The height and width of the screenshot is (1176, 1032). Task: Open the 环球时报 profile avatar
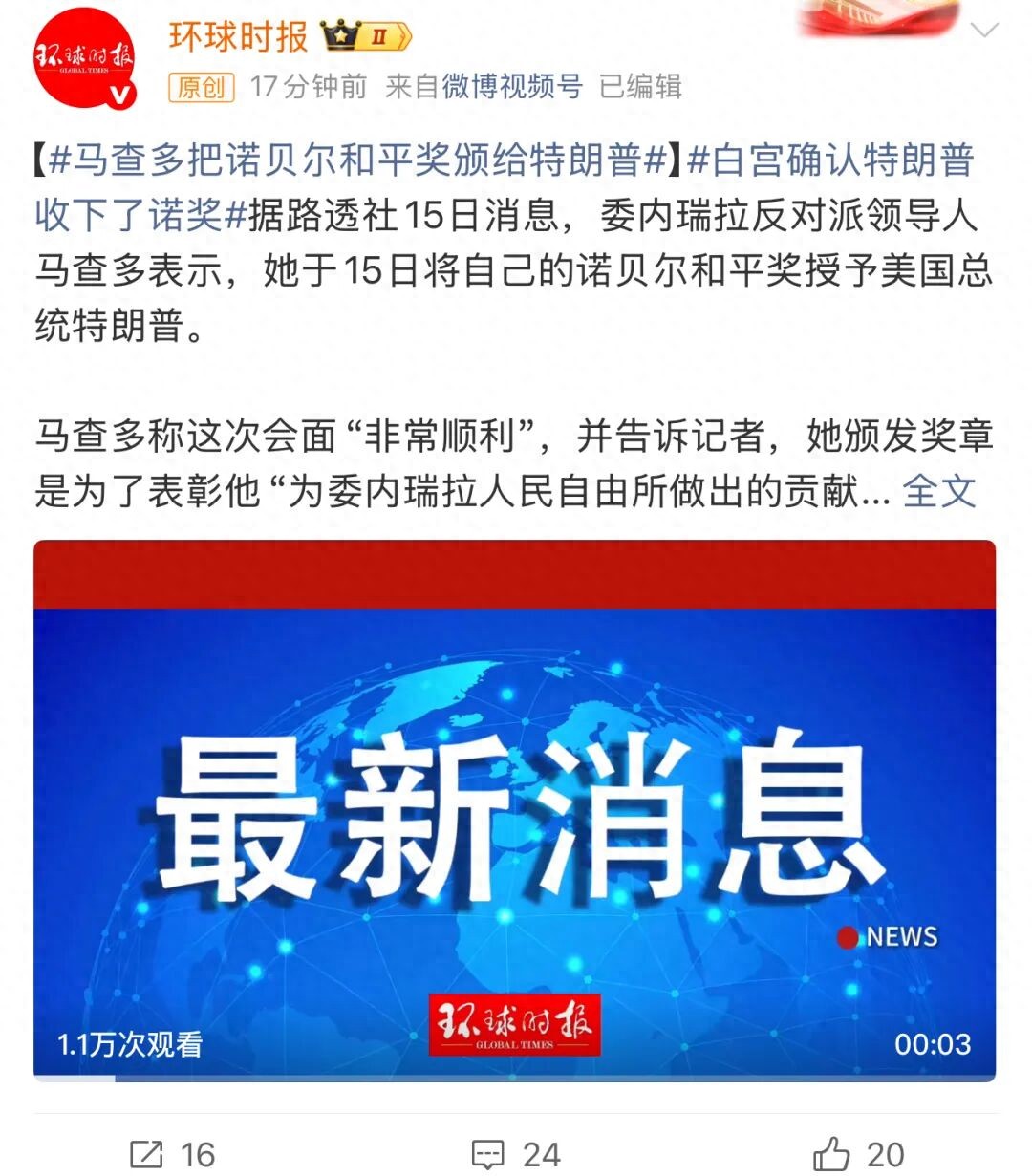84,57
